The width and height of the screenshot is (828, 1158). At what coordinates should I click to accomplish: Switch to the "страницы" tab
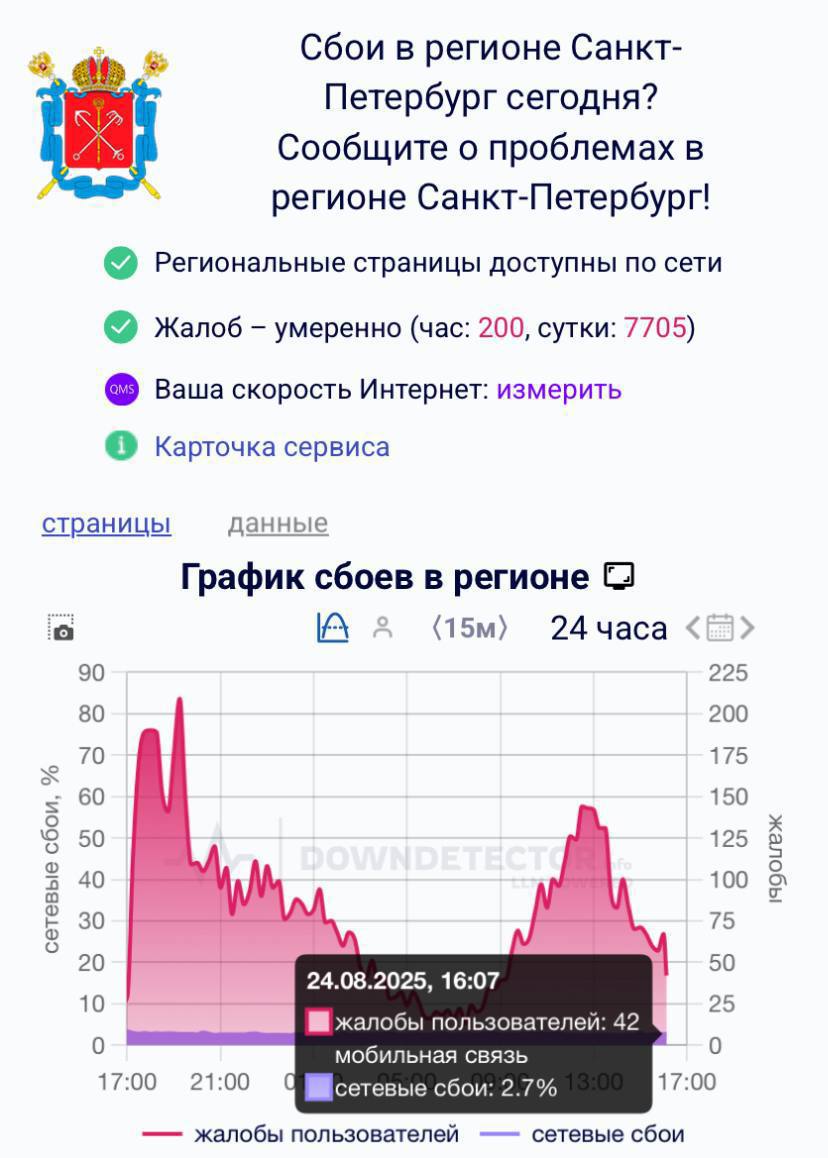click(106, 523)
